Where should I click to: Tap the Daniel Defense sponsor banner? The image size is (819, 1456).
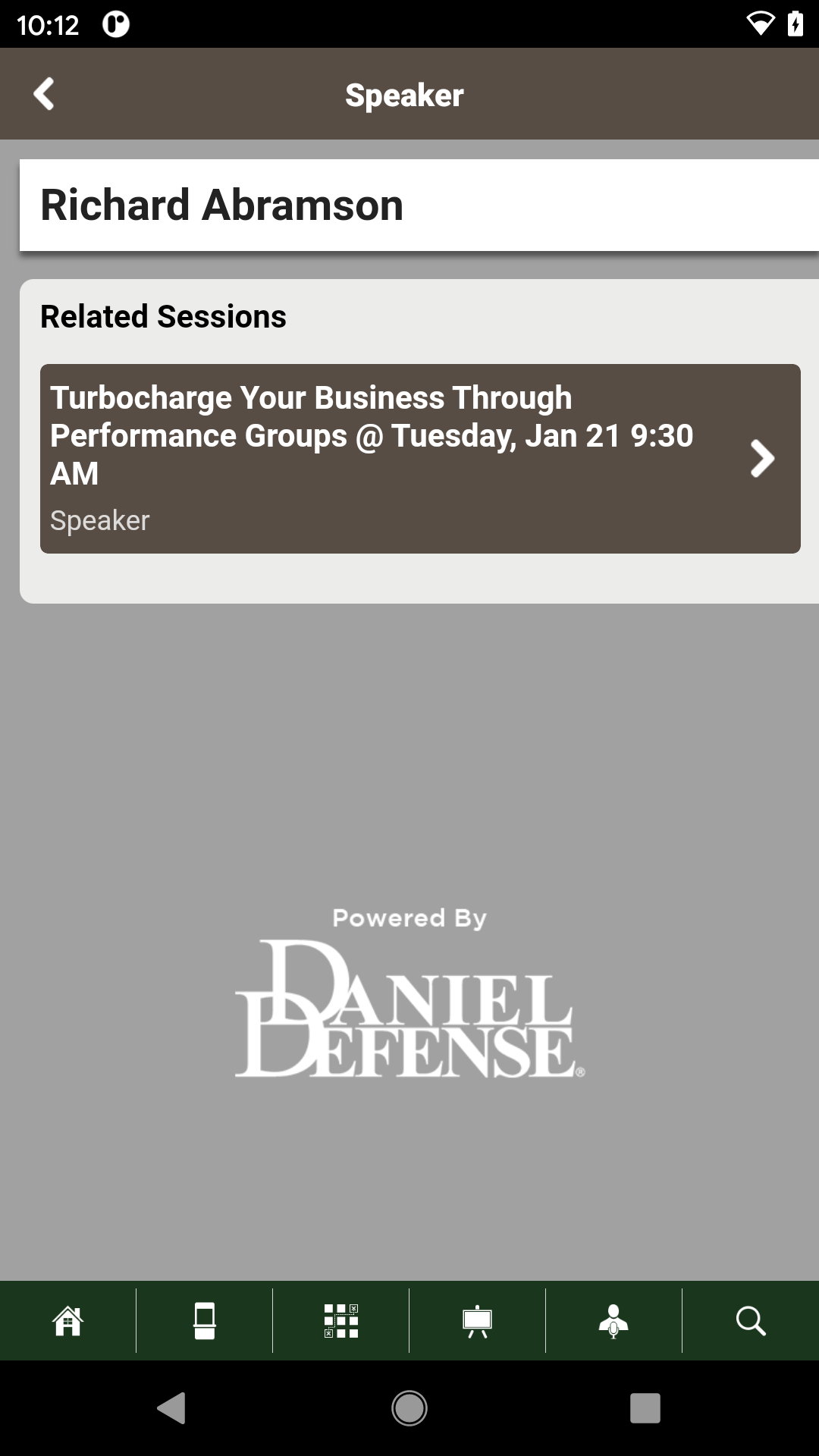click(409, 993)
